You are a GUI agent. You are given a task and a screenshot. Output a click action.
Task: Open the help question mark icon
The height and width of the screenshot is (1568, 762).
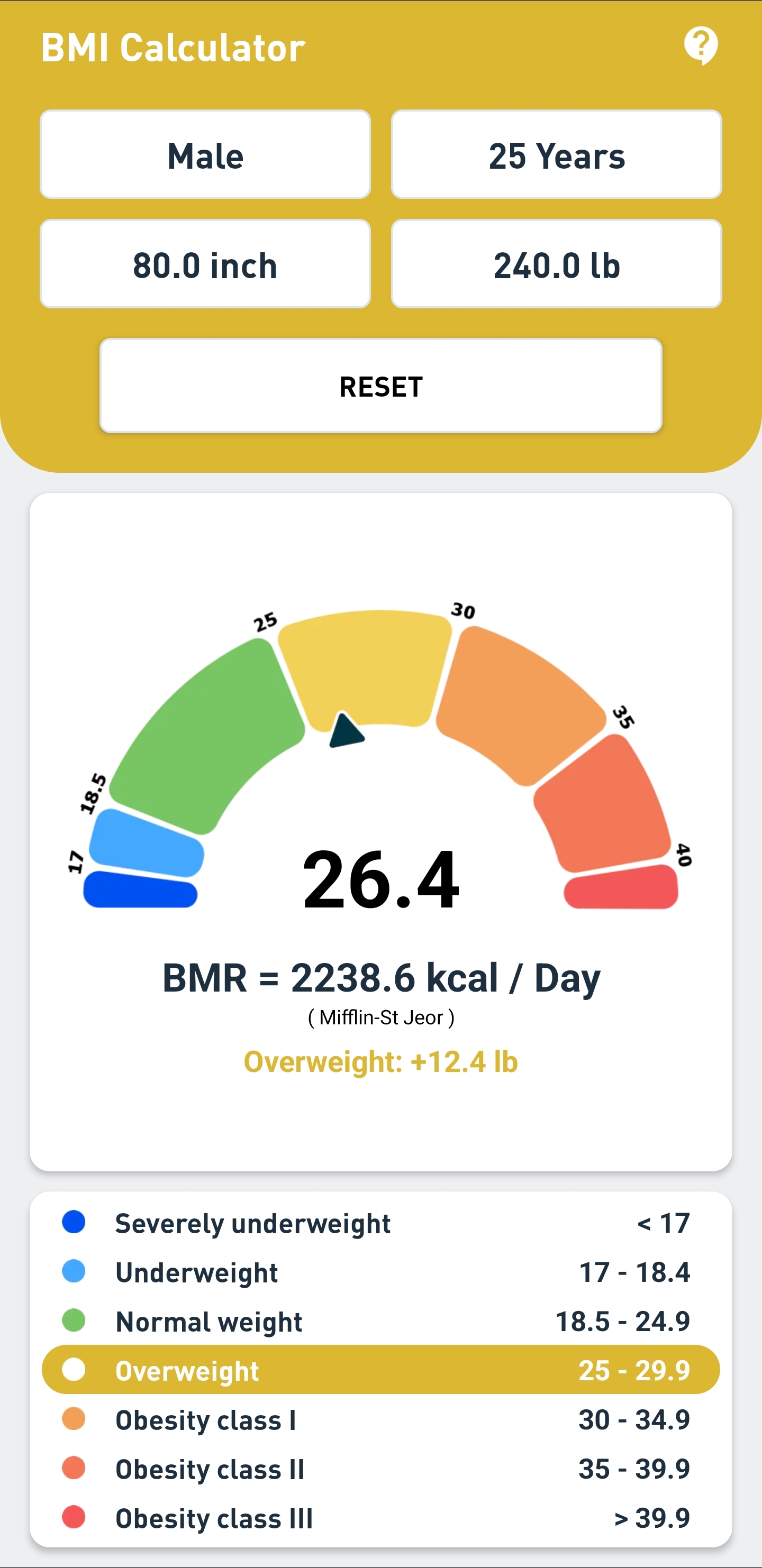701,44
